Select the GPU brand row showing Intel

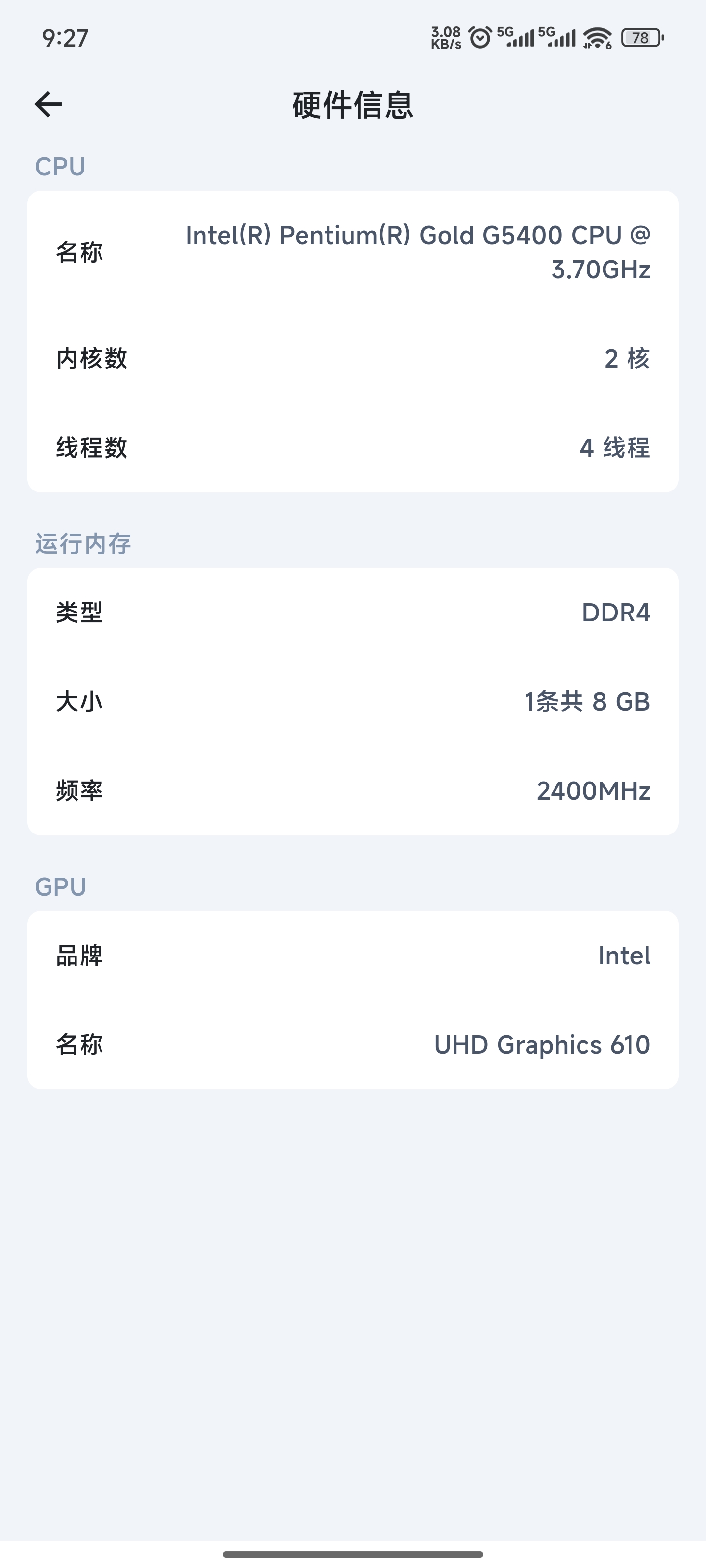click(353, 955)
